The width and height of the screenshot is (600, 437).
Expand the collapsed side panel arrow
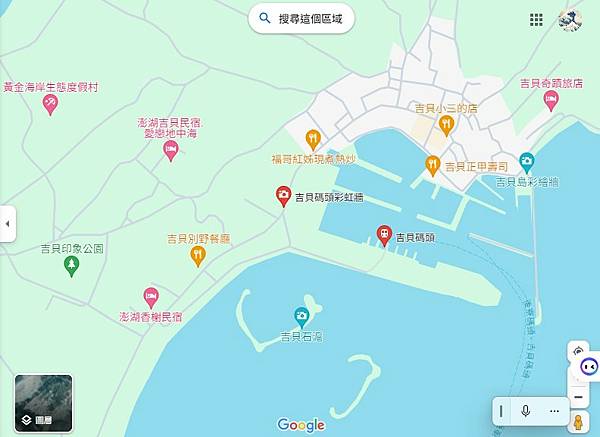pos(7,224)
